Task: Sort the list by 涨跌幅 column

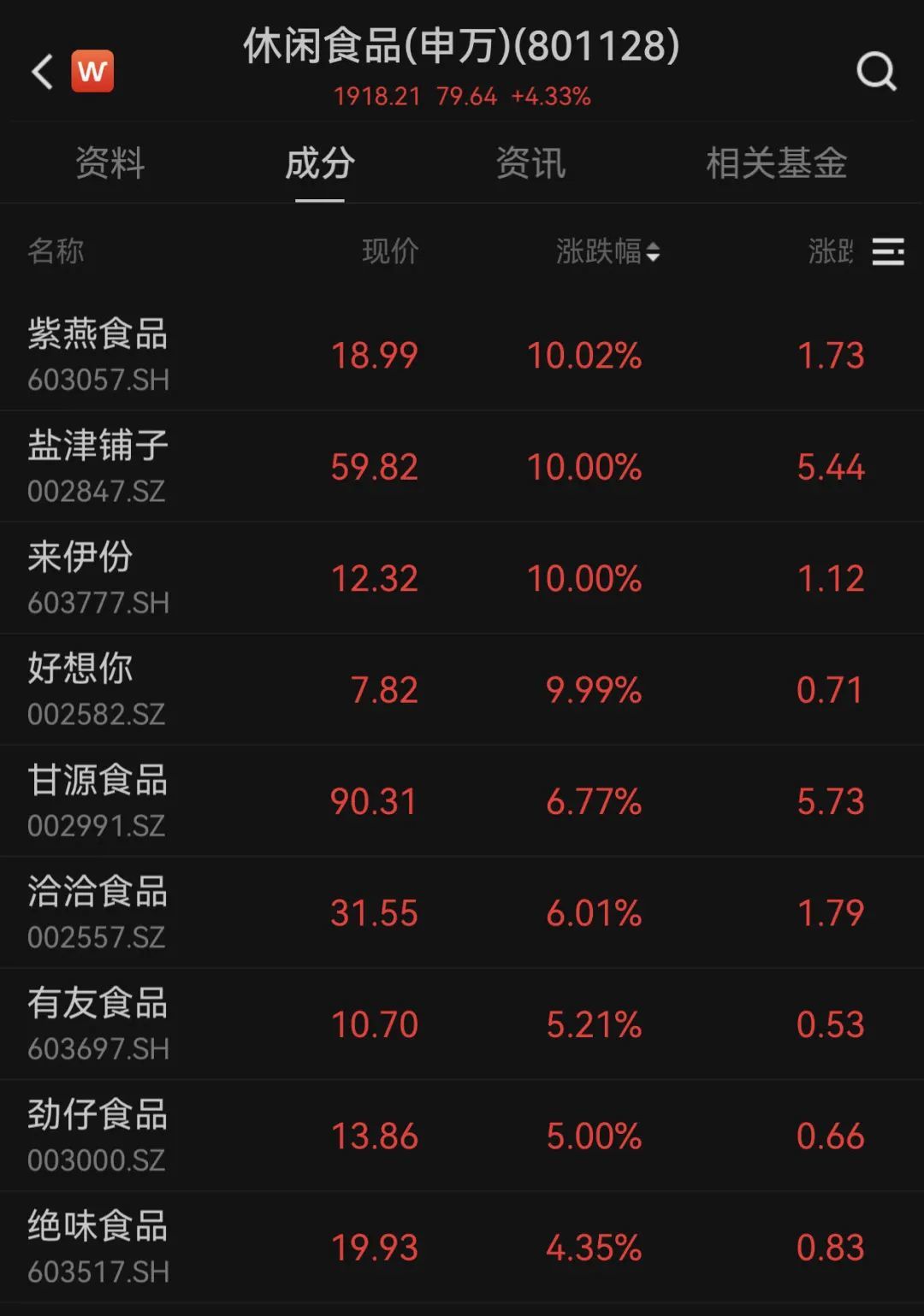Action: [607, 251]
